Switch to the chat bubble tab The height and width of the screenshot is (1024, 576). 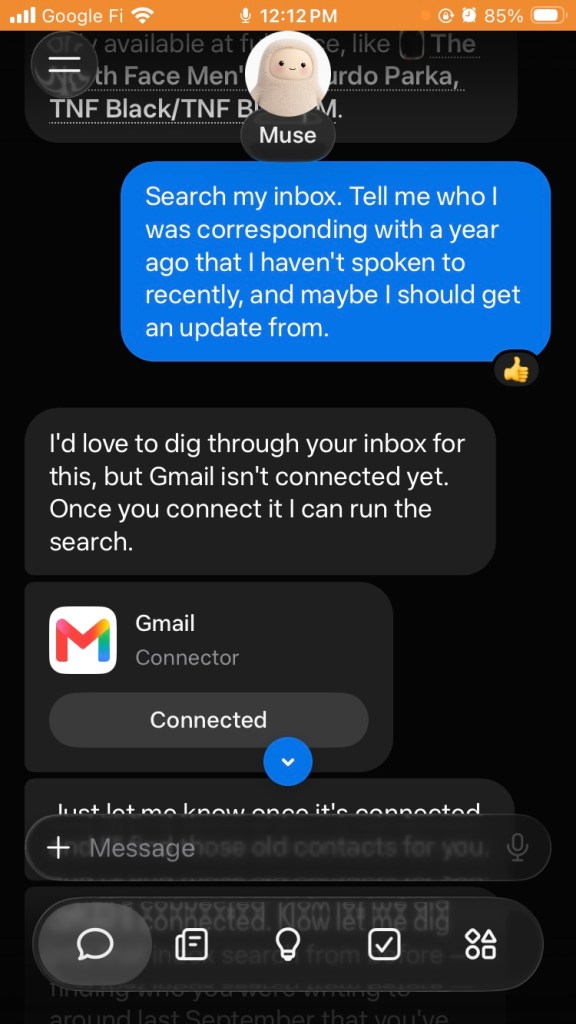pyautogui.click(x=95, y=944)
